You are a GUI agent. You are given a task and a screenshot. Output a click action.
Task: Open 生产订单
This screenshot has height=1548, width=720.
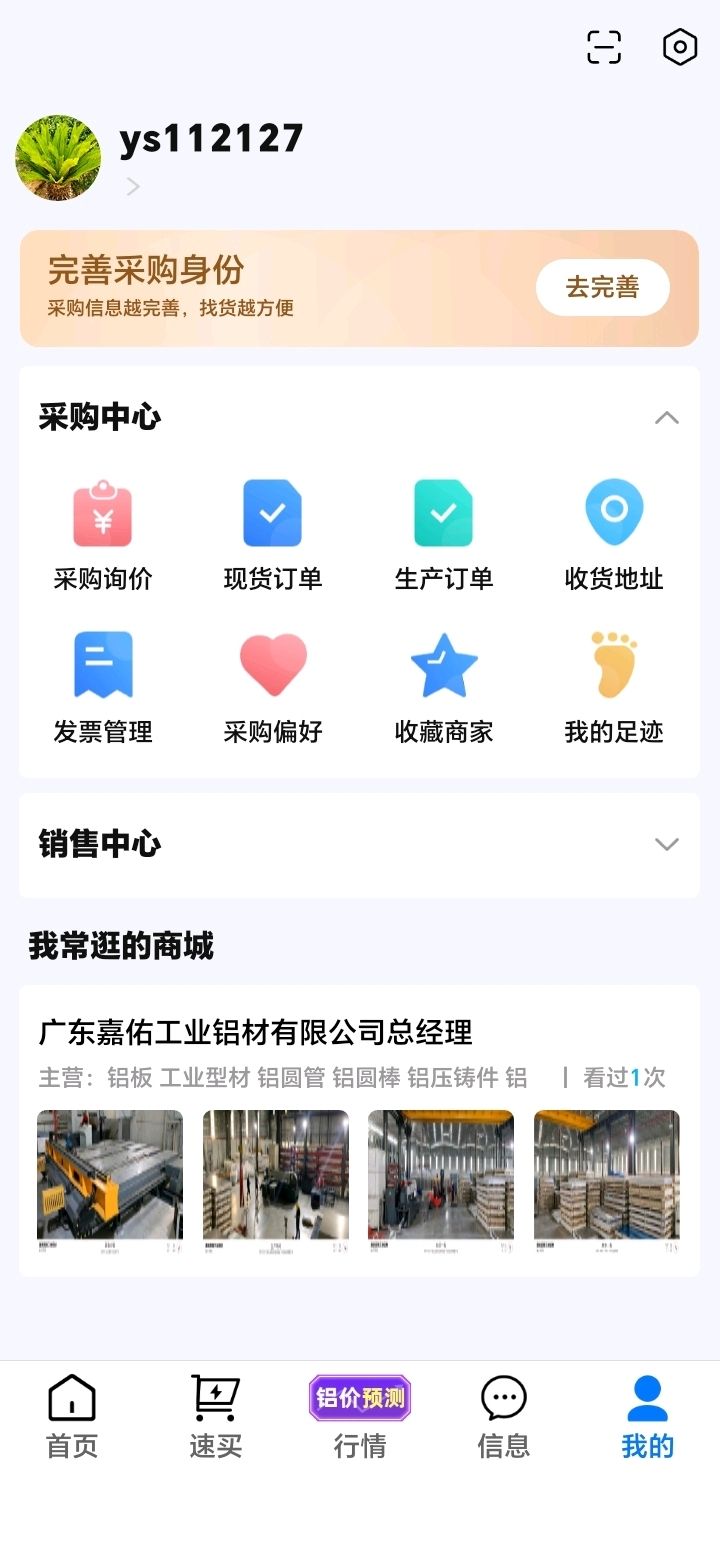coord(444,536)
